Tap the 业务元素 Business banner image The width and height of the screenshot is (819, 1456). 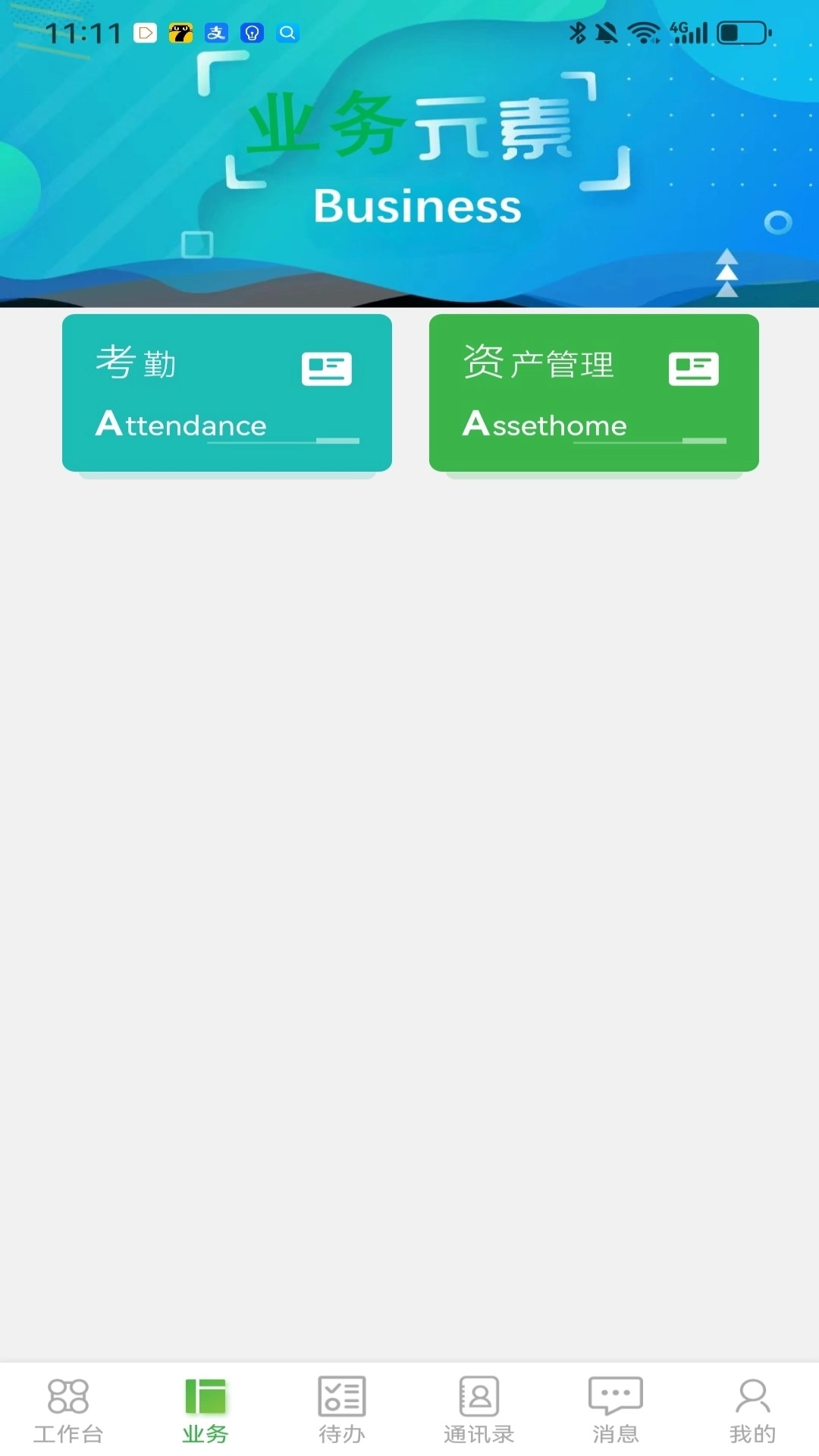click(x=409, y=152)
